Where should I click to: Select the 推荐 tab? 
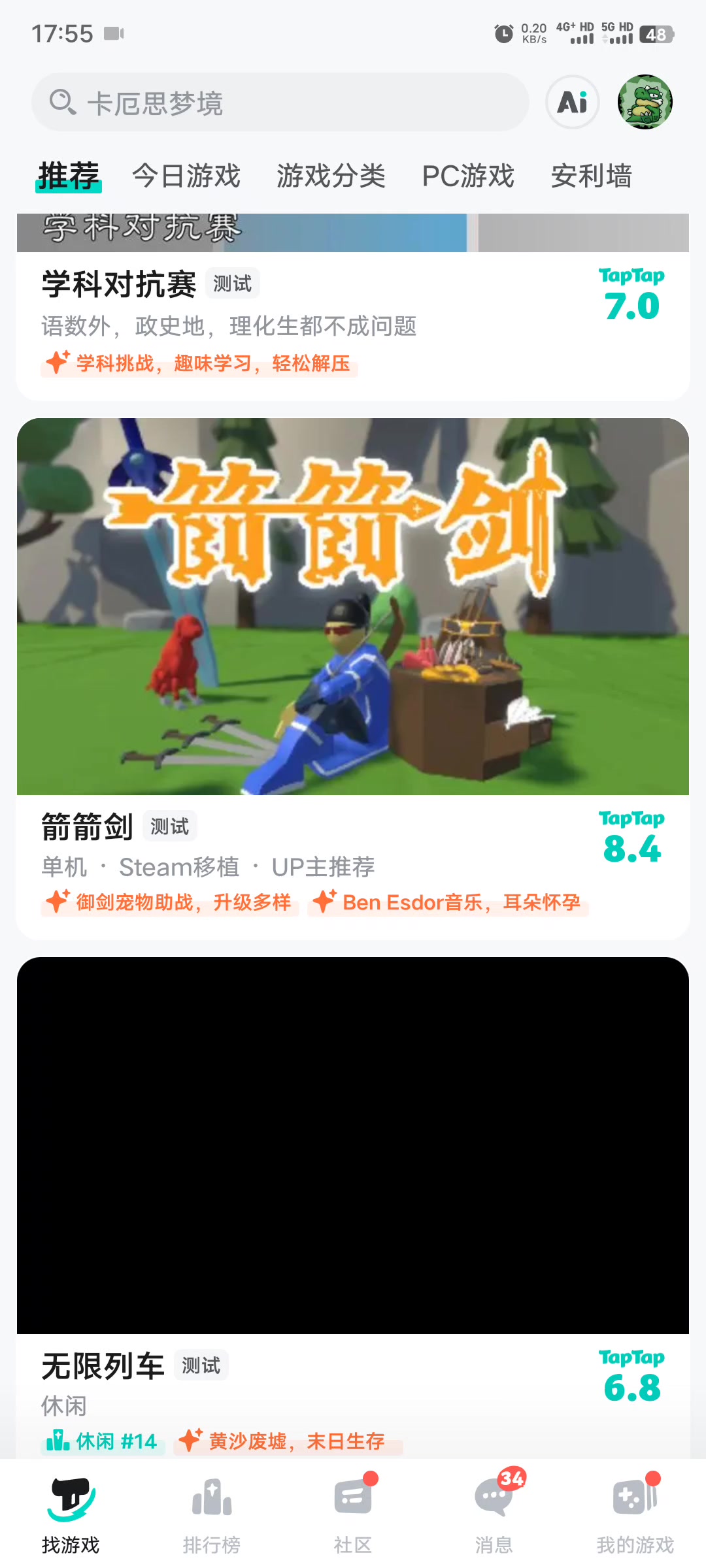pos(69,176)
